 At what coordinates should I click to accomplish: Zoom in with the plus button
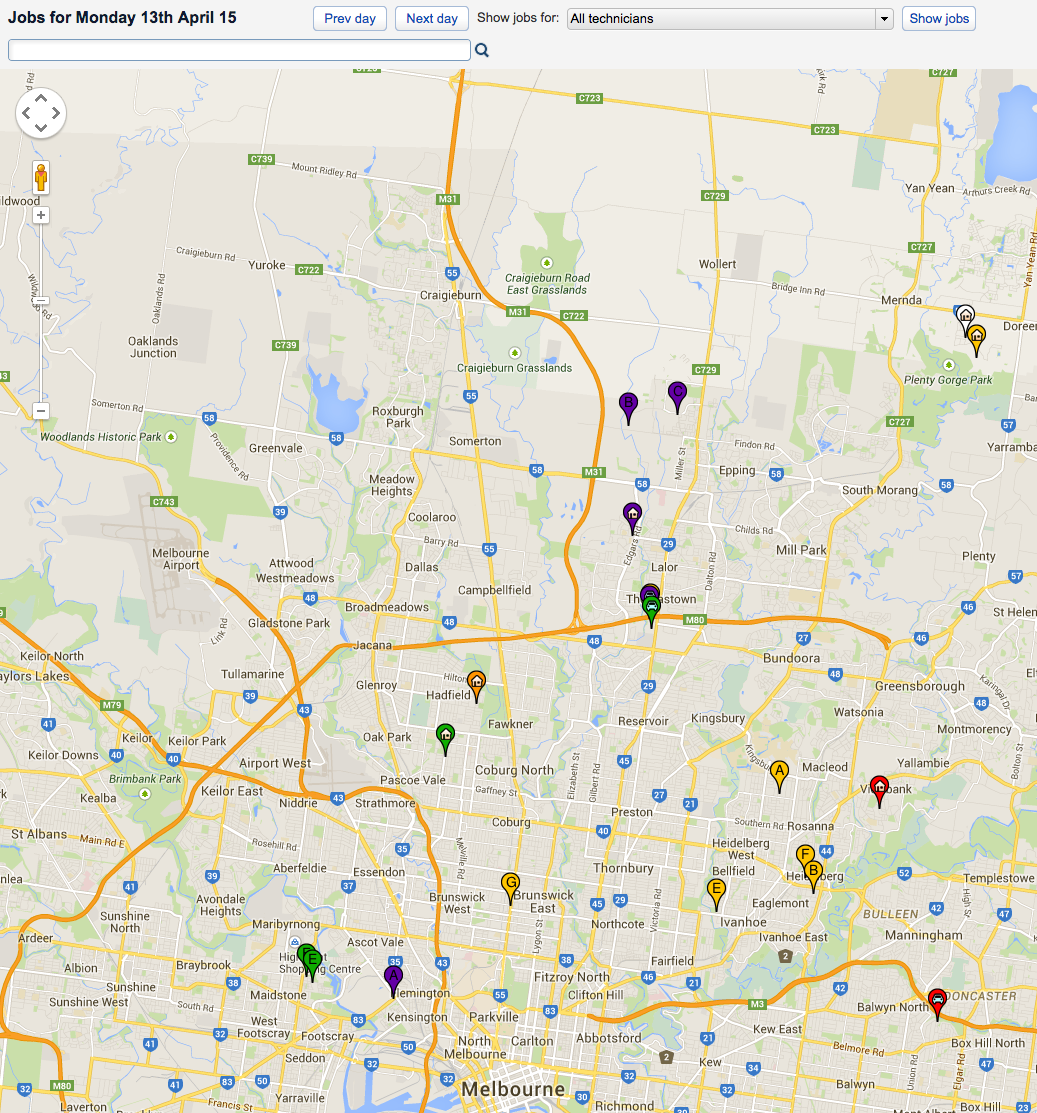41,215
